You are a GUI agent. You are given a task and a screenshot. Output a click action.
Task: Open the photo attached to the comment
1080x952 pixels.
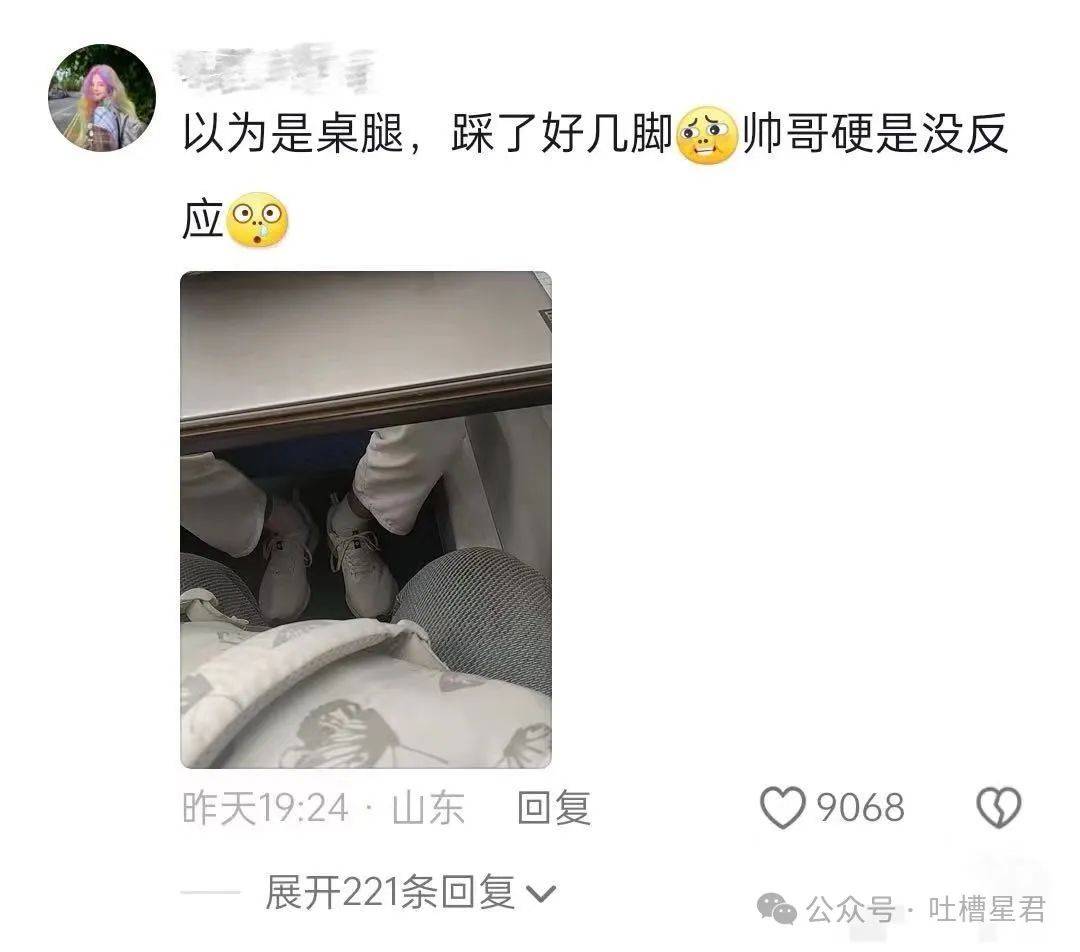(365, 519)
